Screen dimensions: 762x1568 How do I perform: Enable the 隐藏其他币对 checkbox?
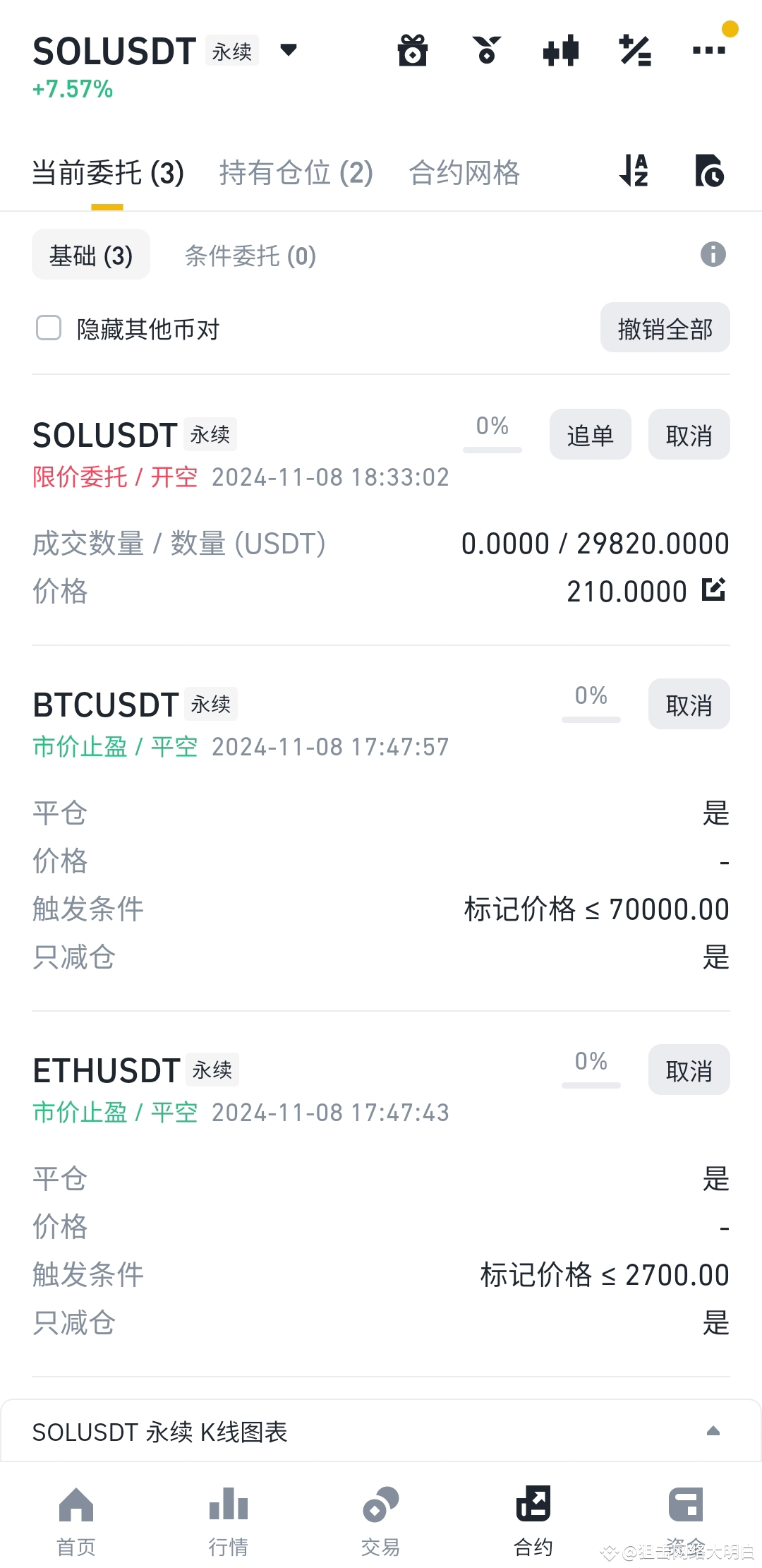coord(48,328)
